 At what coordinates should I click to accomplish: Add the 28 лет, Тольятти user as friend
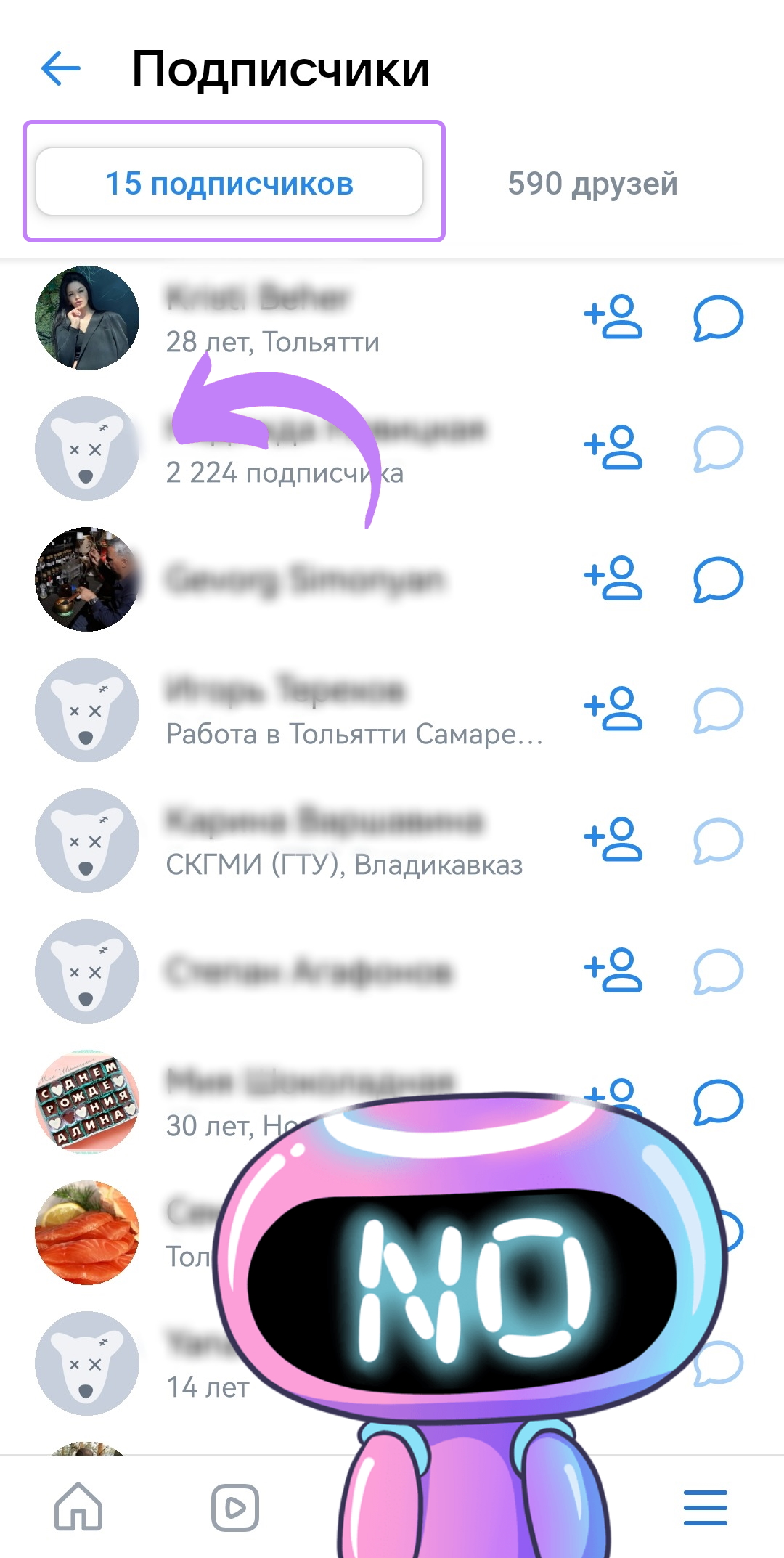pos(613,317)
